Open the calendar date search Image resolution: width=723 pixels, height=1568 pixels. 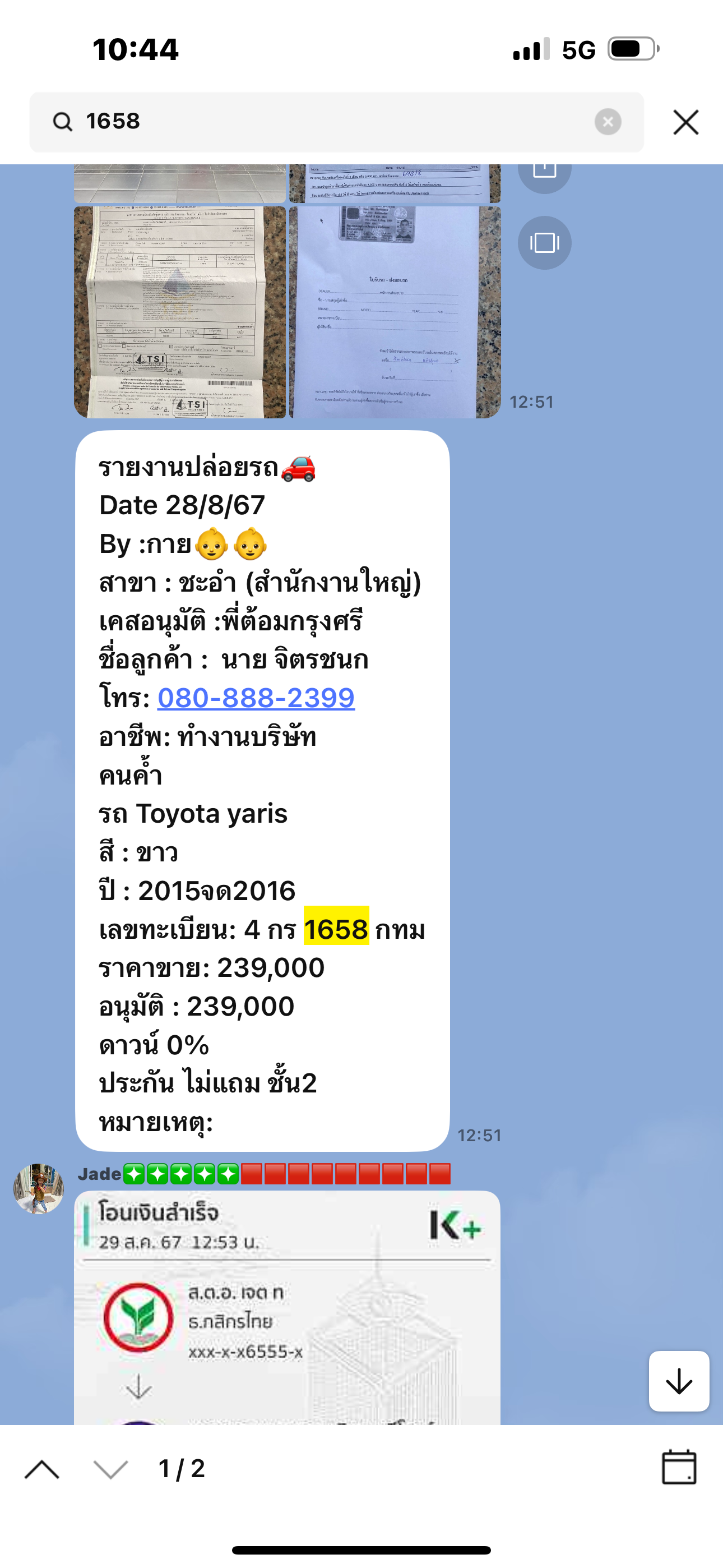(x=679, y=1467)
